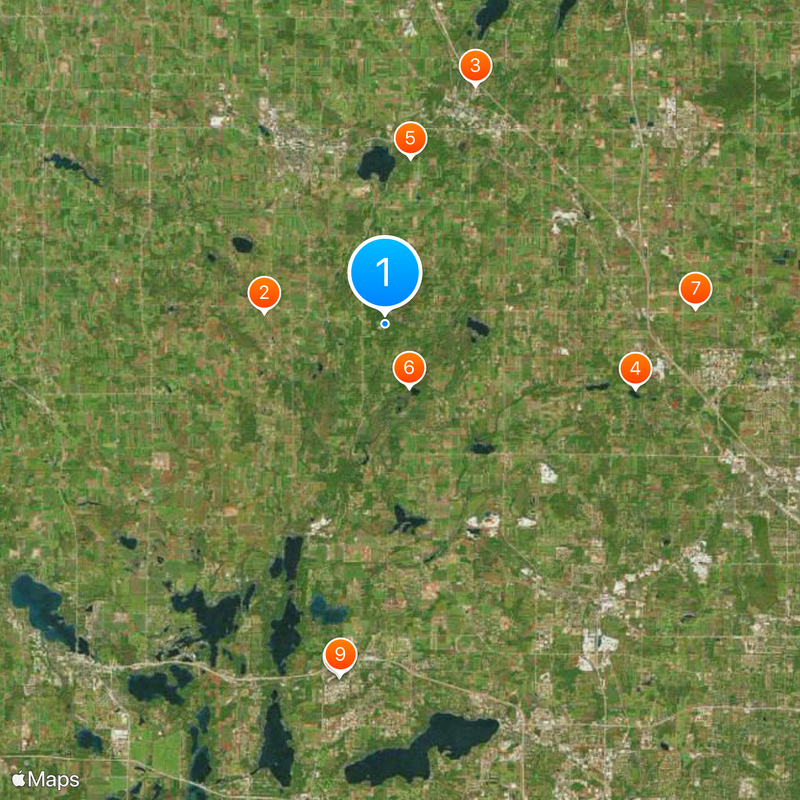Tap the orange pin labeled 5

coord(409,139)
